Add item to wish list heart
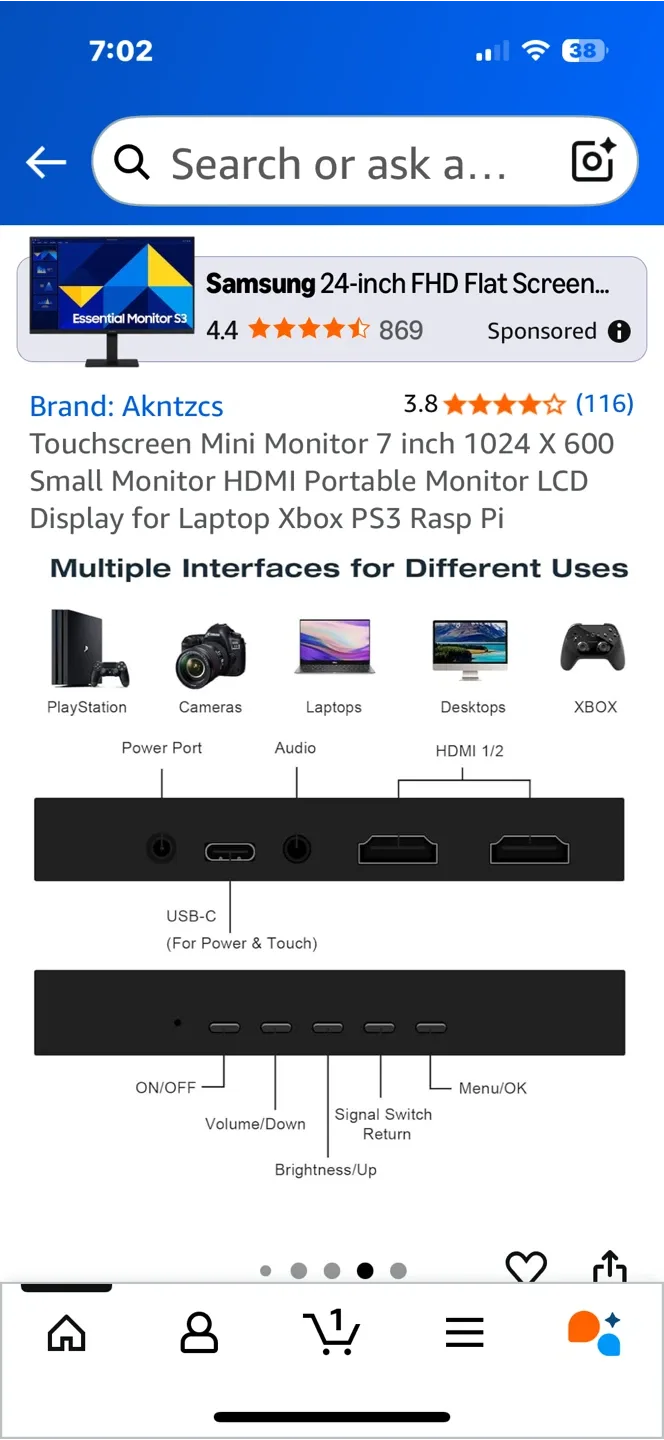The image size is (664, 1440). tap(526, 1268)
